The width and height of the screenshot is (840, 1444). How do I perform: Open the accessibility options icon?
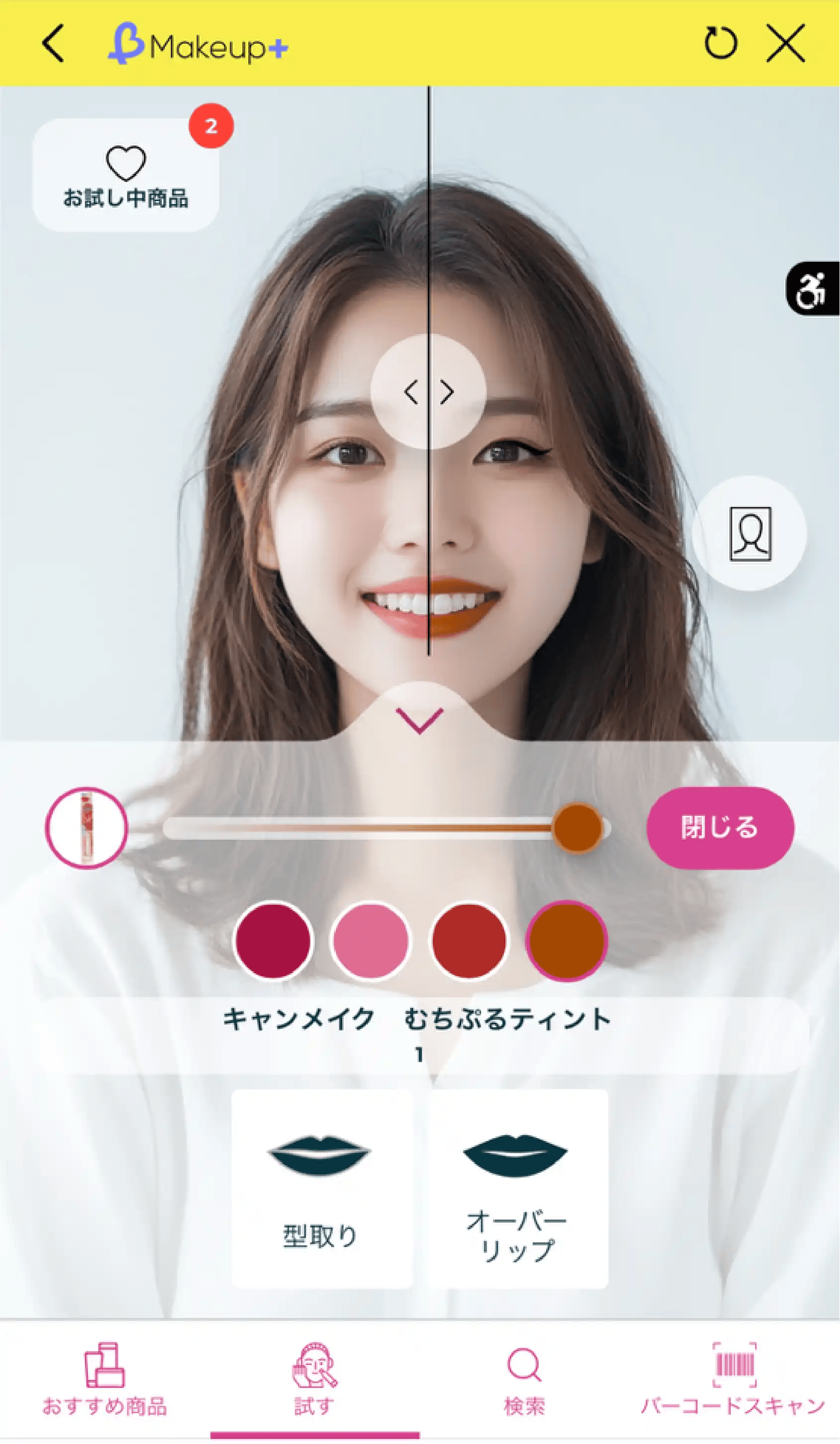pos(813,289)
